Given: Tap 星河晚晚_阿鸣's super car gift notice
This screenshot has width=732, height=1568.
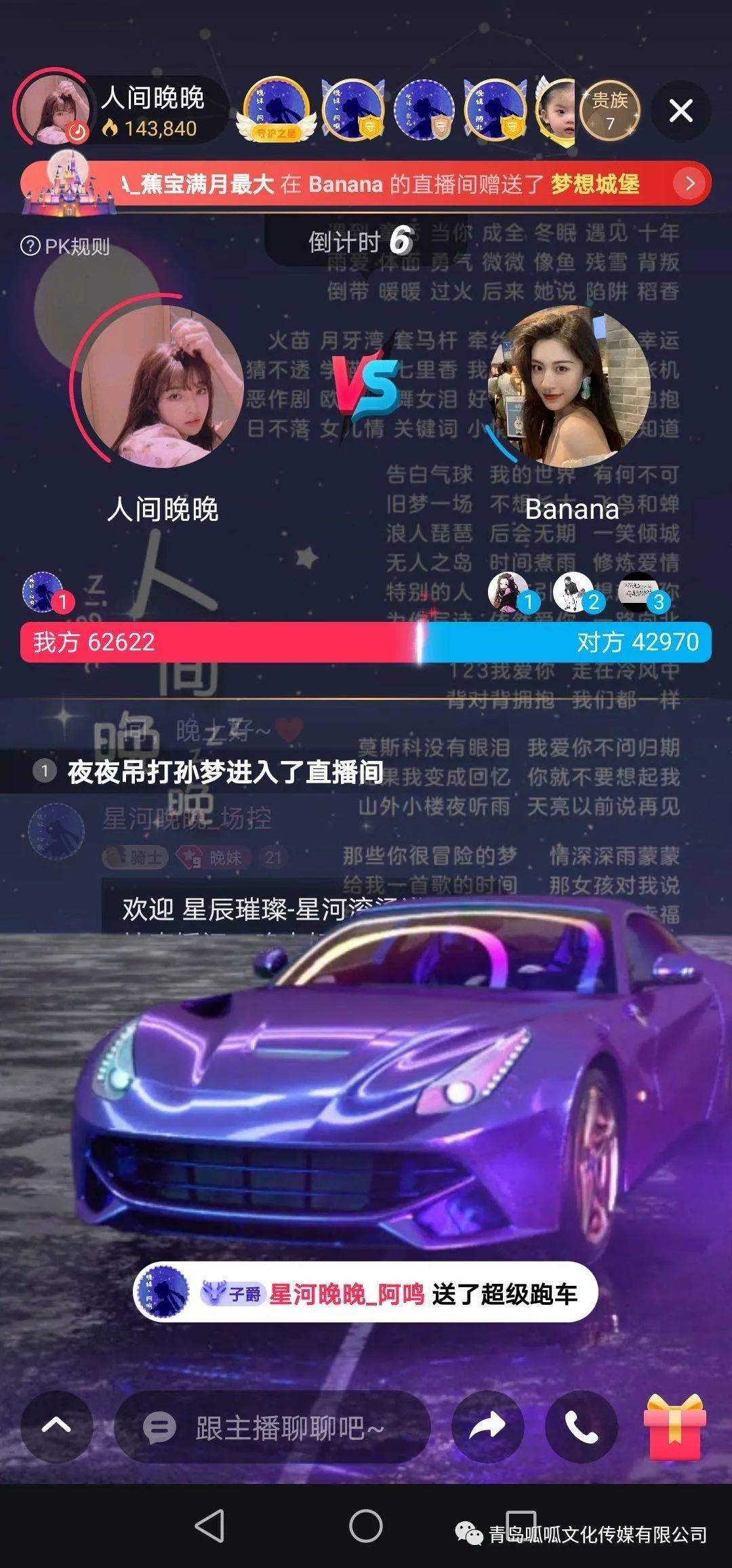Looking at the screenshot, I should pos(365,1293).
